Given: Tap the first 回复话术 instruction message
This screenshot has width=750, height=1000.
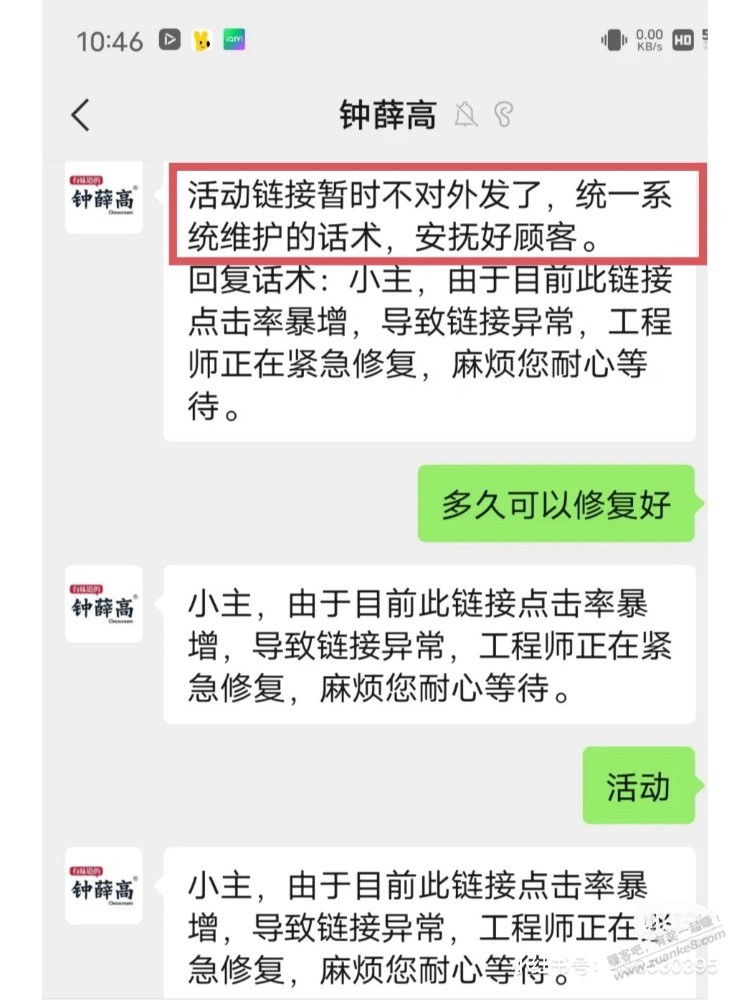Looking at the screenshot, I should 430,343.
